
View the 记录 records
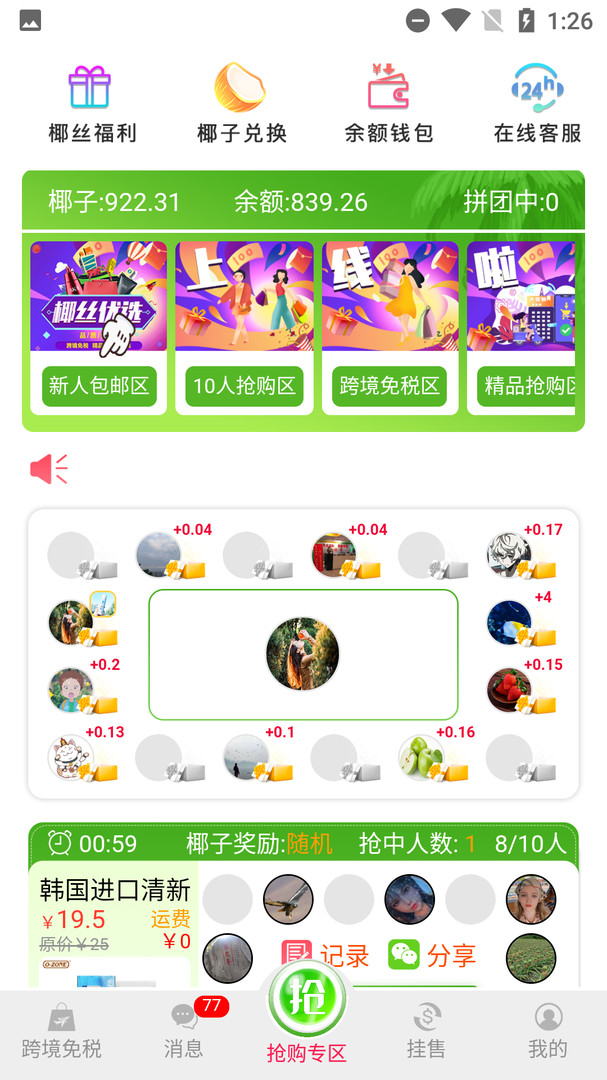tap(326, 955)
